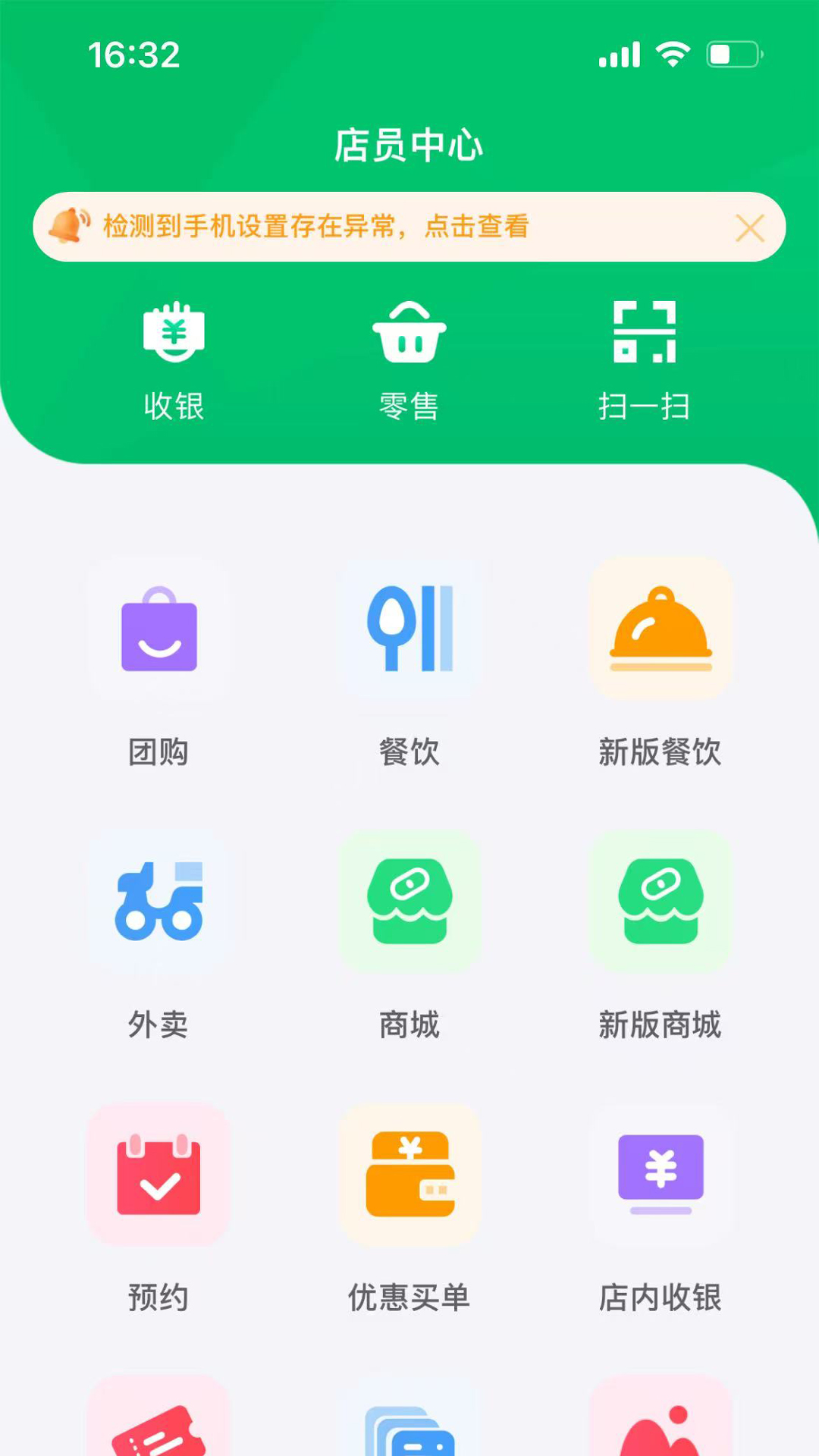
Task: Open the 团购 group-buy module
Action: coord(158,660)
